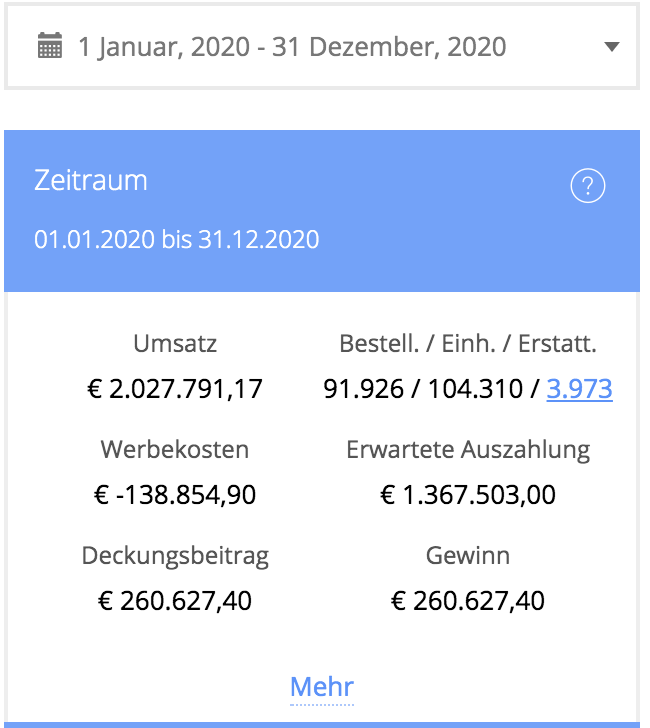650x728 pixels.
Task: Expand details with the Mehr link
Action: point(322,687)
